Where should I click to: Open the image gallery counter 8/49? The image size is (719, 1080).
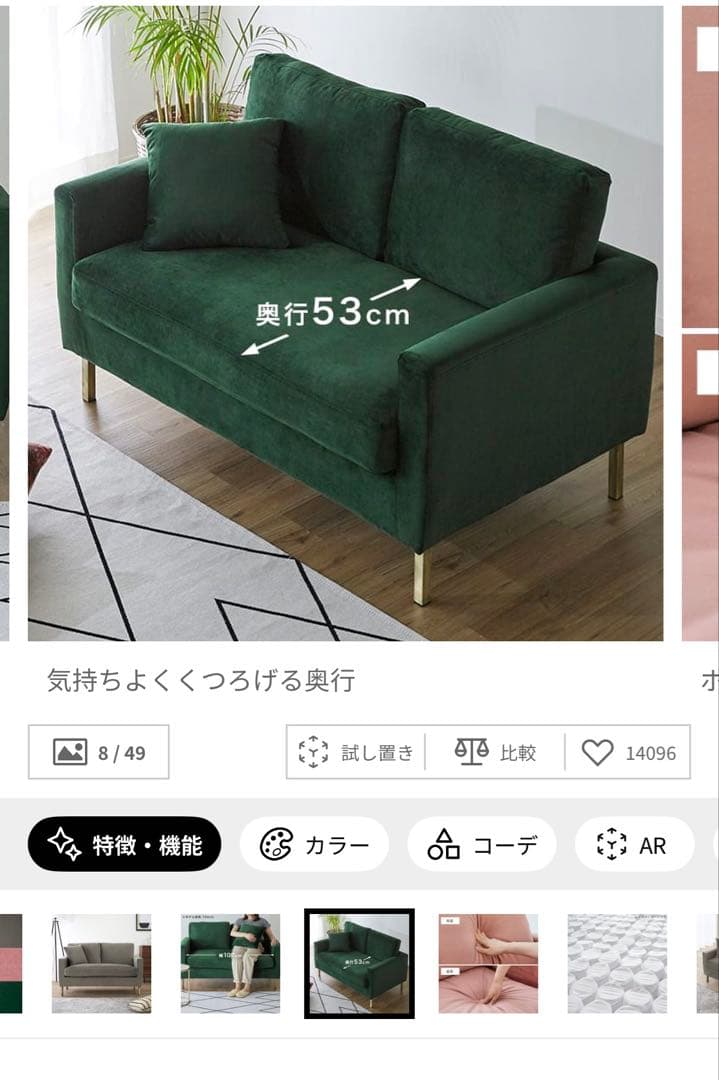pyautogui.click(x=98, y=752)
